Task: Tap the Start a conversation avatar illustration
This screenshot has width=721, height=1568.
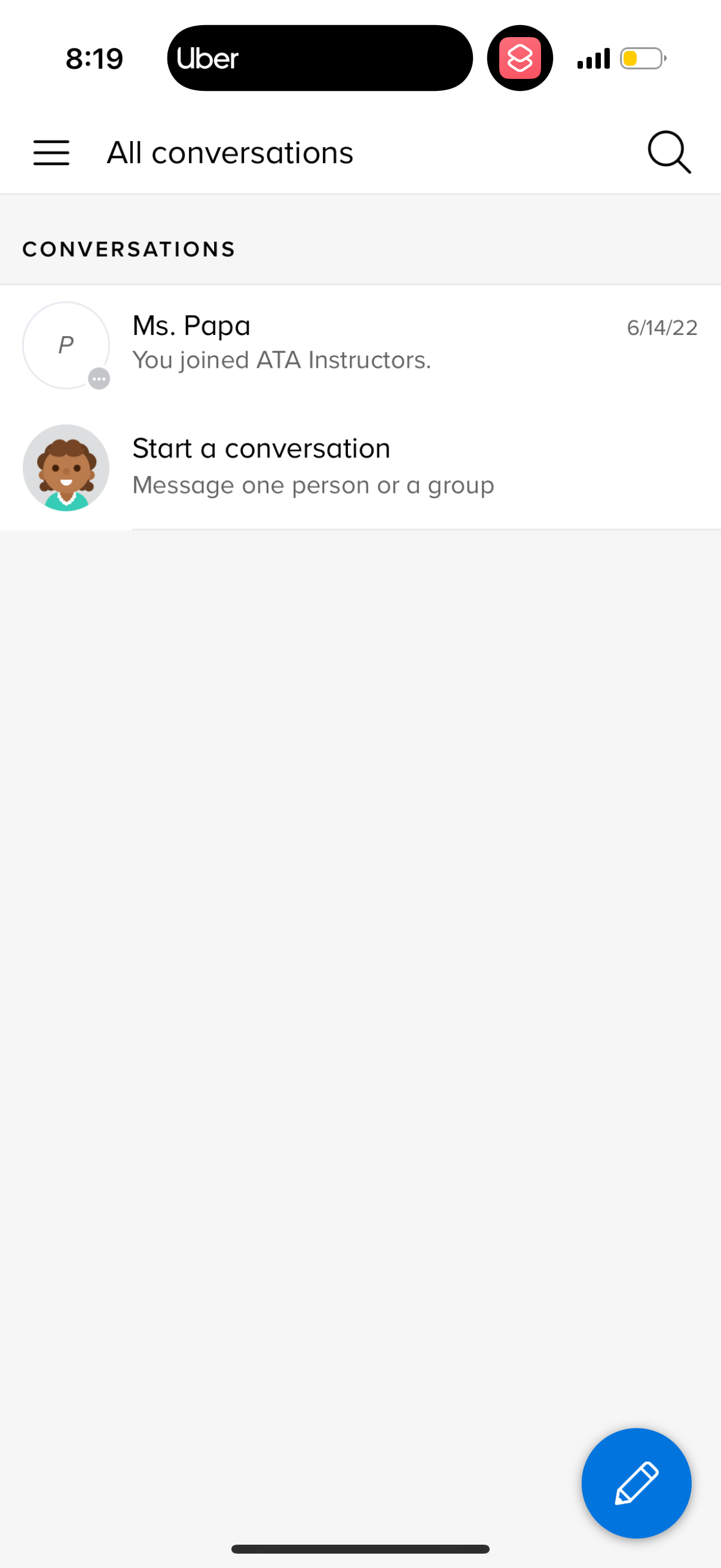Action: tap(66, 467)
